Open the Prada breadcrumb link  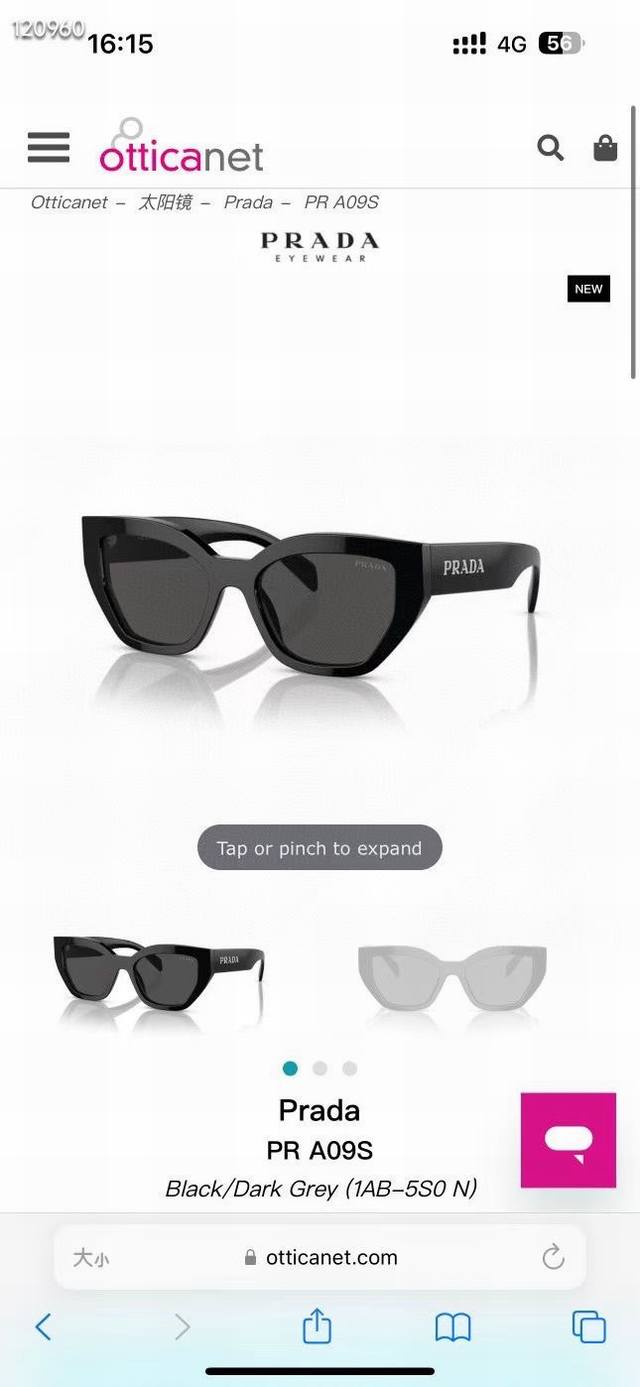[x=248, y=202]
